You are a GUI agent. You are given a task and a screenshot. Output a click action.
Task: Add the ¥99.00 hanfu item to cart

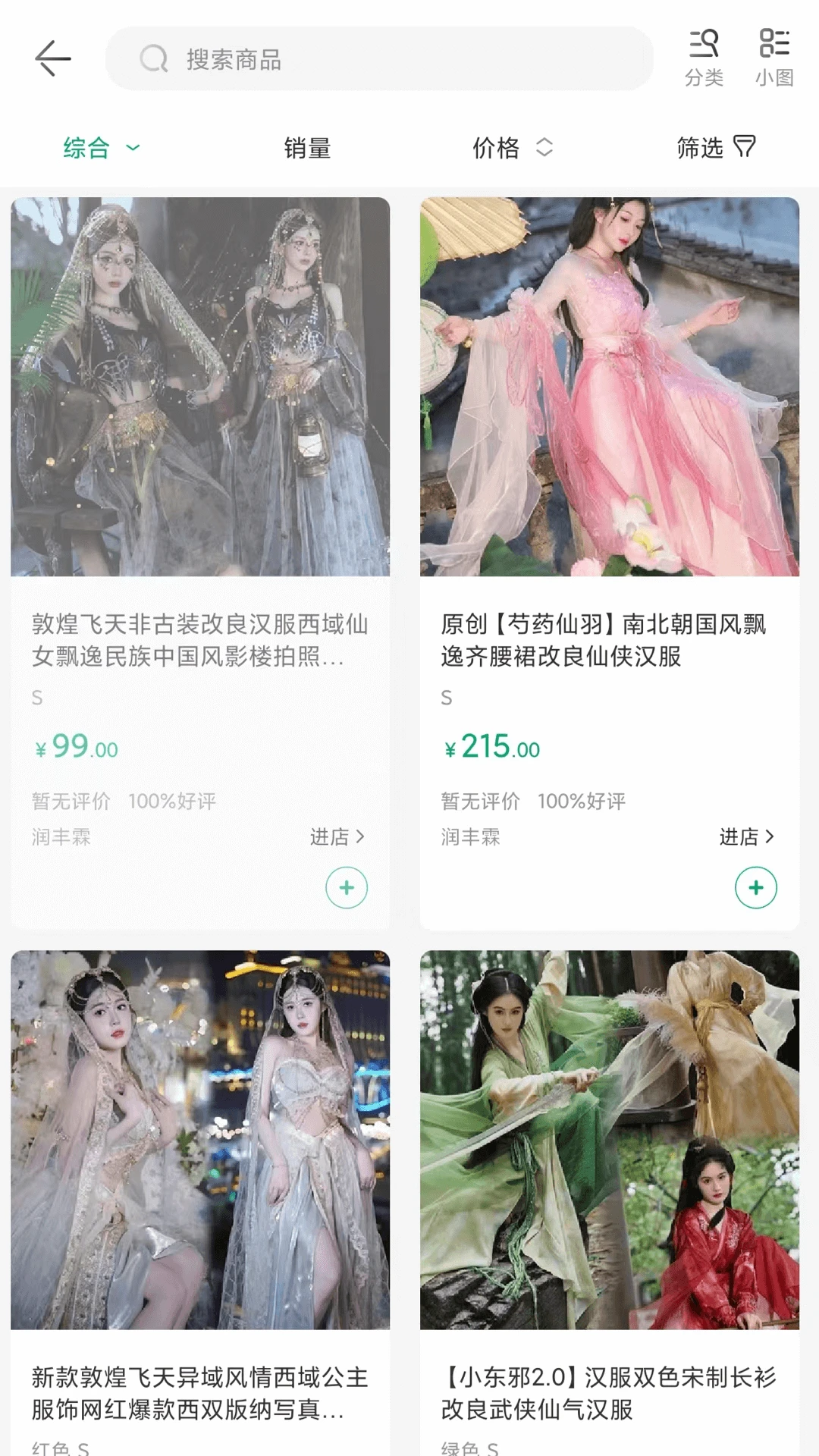pos(346,887)
